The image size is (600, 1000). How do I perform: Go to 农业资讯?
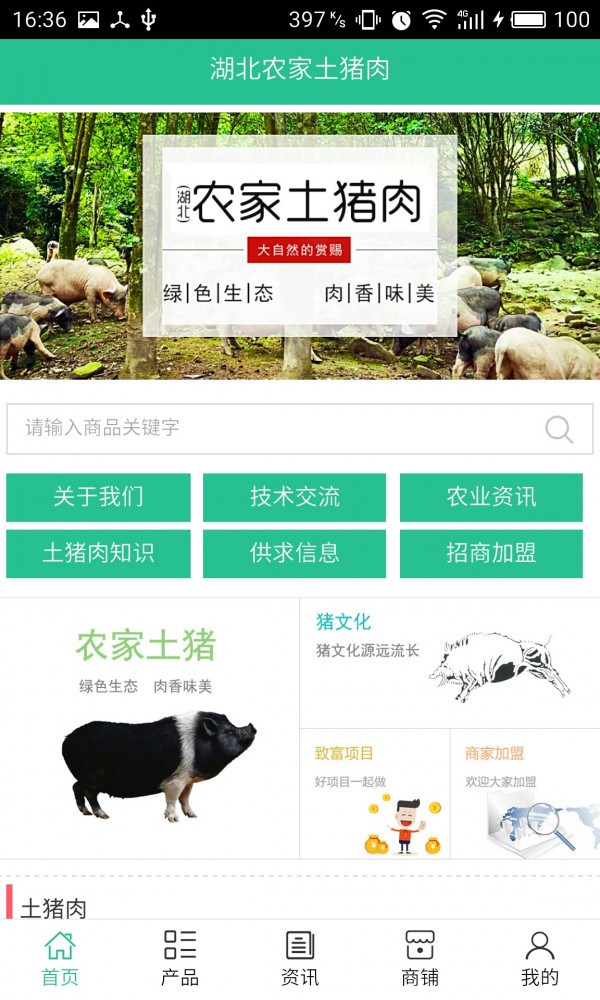491,497
